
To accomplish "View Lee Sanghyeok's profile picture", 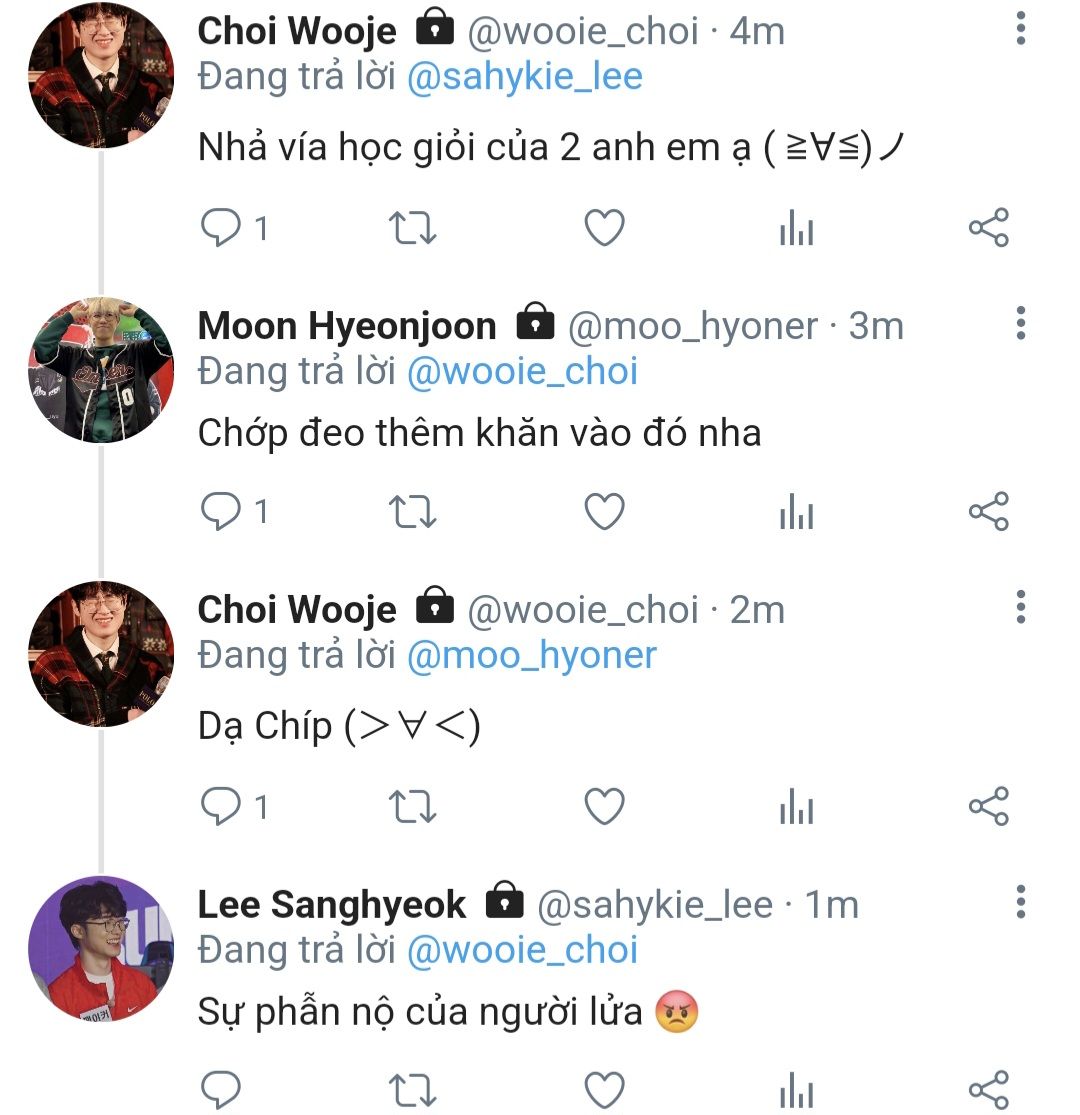I will click(x=101, y=949).
